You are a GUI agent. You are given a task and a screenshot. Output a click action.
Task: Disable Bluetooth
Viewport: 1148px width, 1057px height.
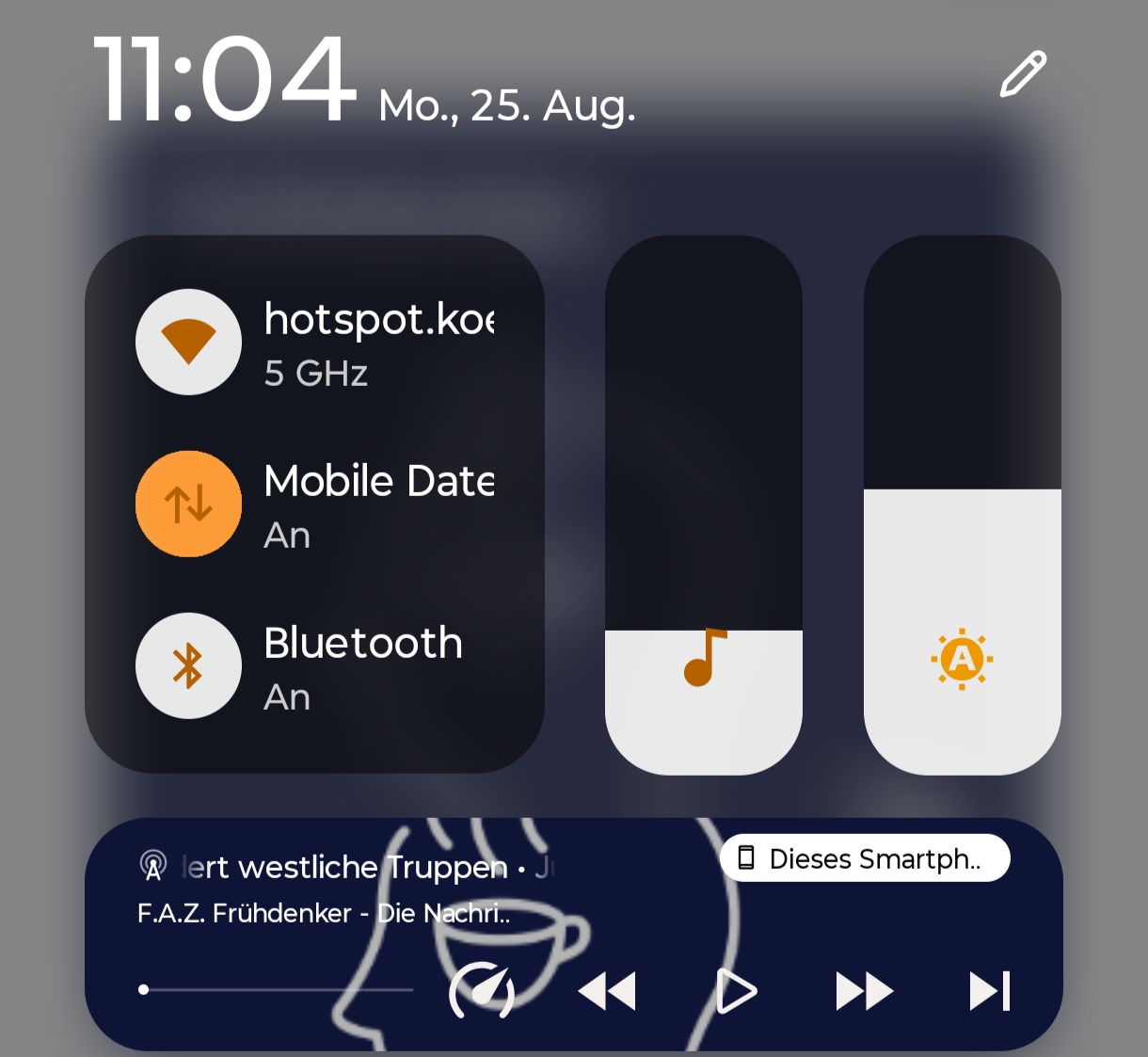click(x=189, y=665)
